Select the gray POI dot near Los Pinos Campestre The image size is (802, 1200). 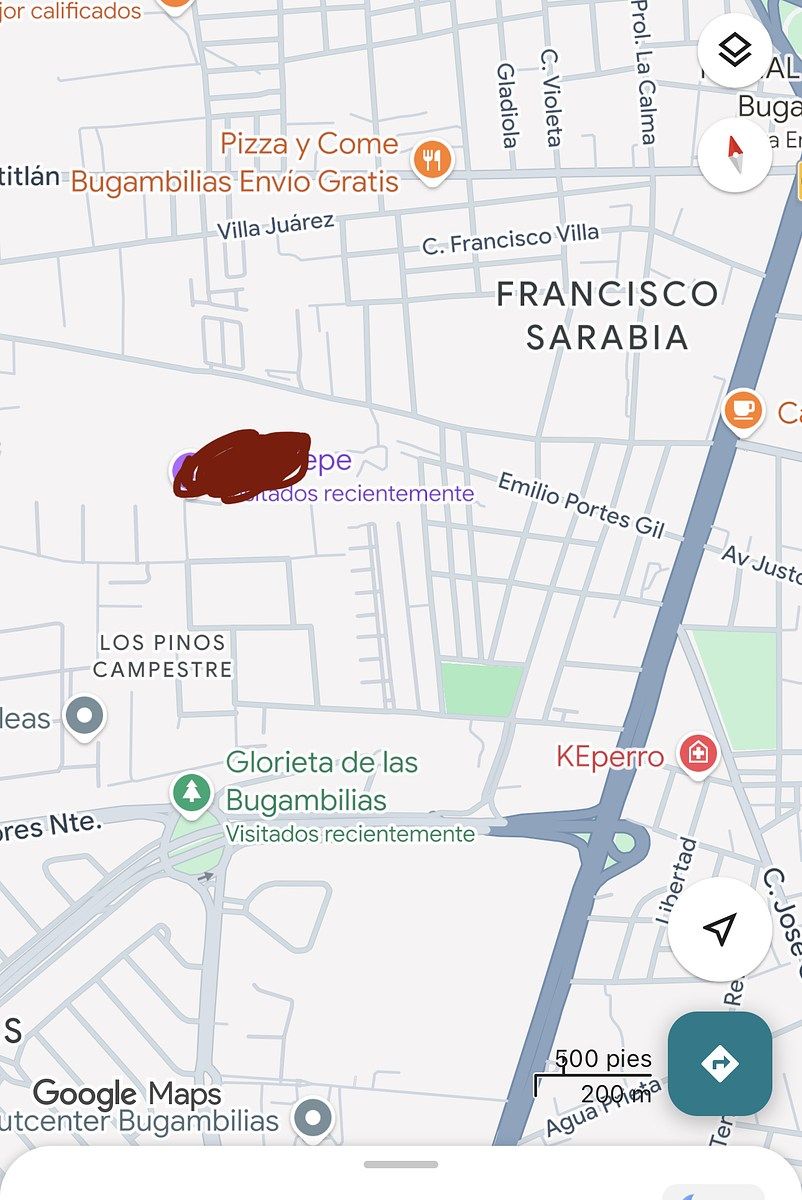pyautogui.click(x=85, y=717)
